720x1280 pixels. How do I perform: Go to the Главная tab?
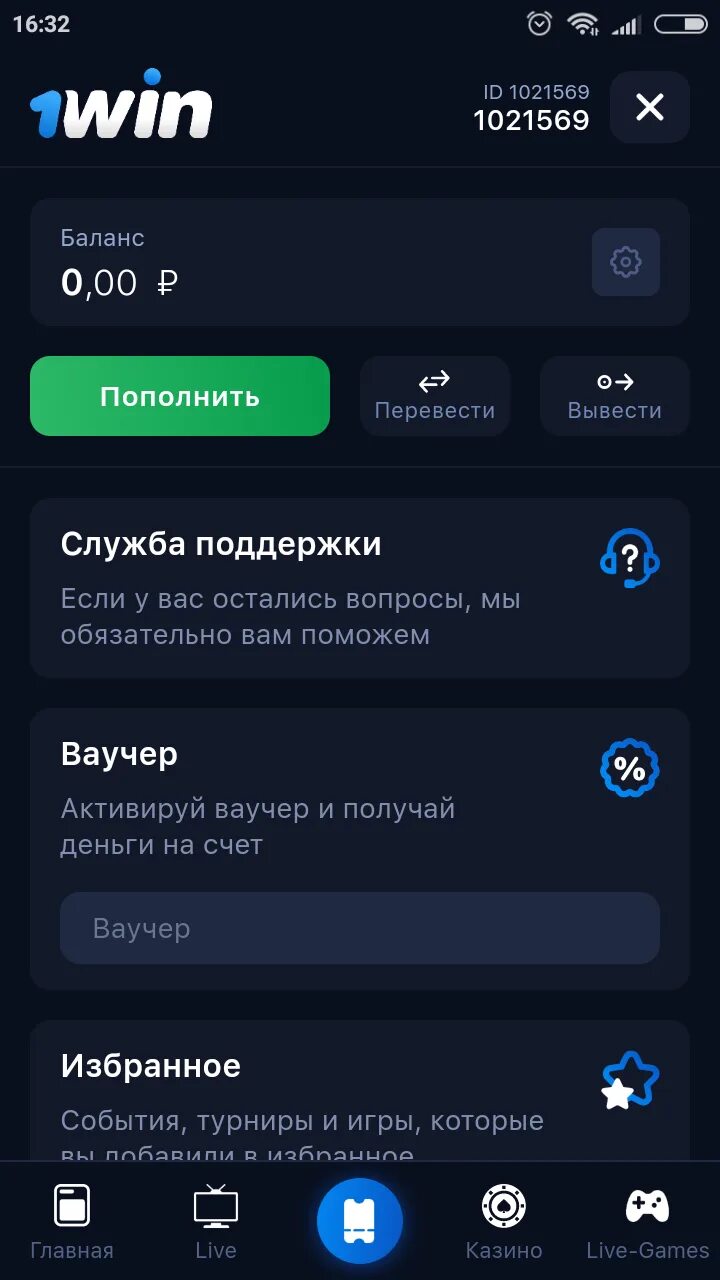tap(72, 1221)
